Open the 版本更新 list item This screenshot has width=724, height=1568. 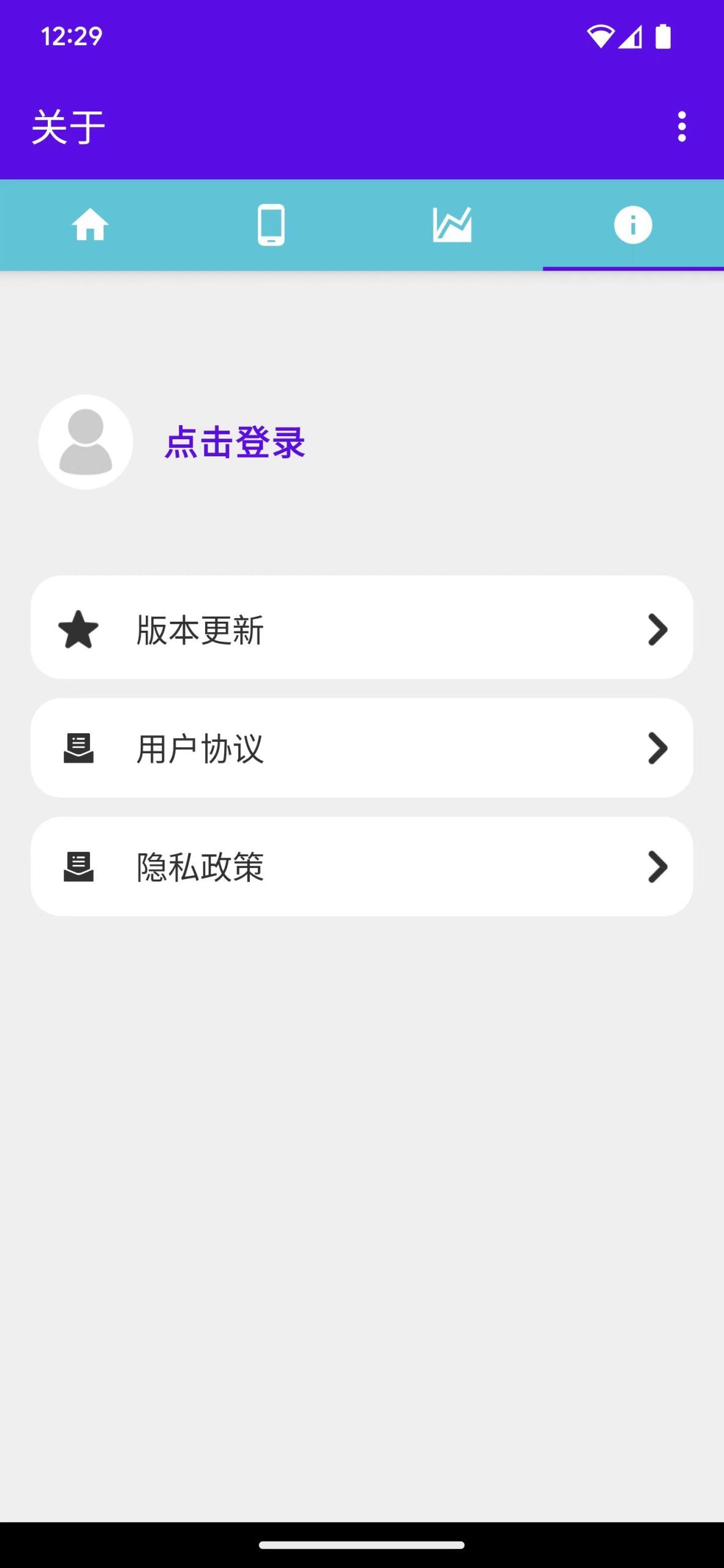click(362, 629)
